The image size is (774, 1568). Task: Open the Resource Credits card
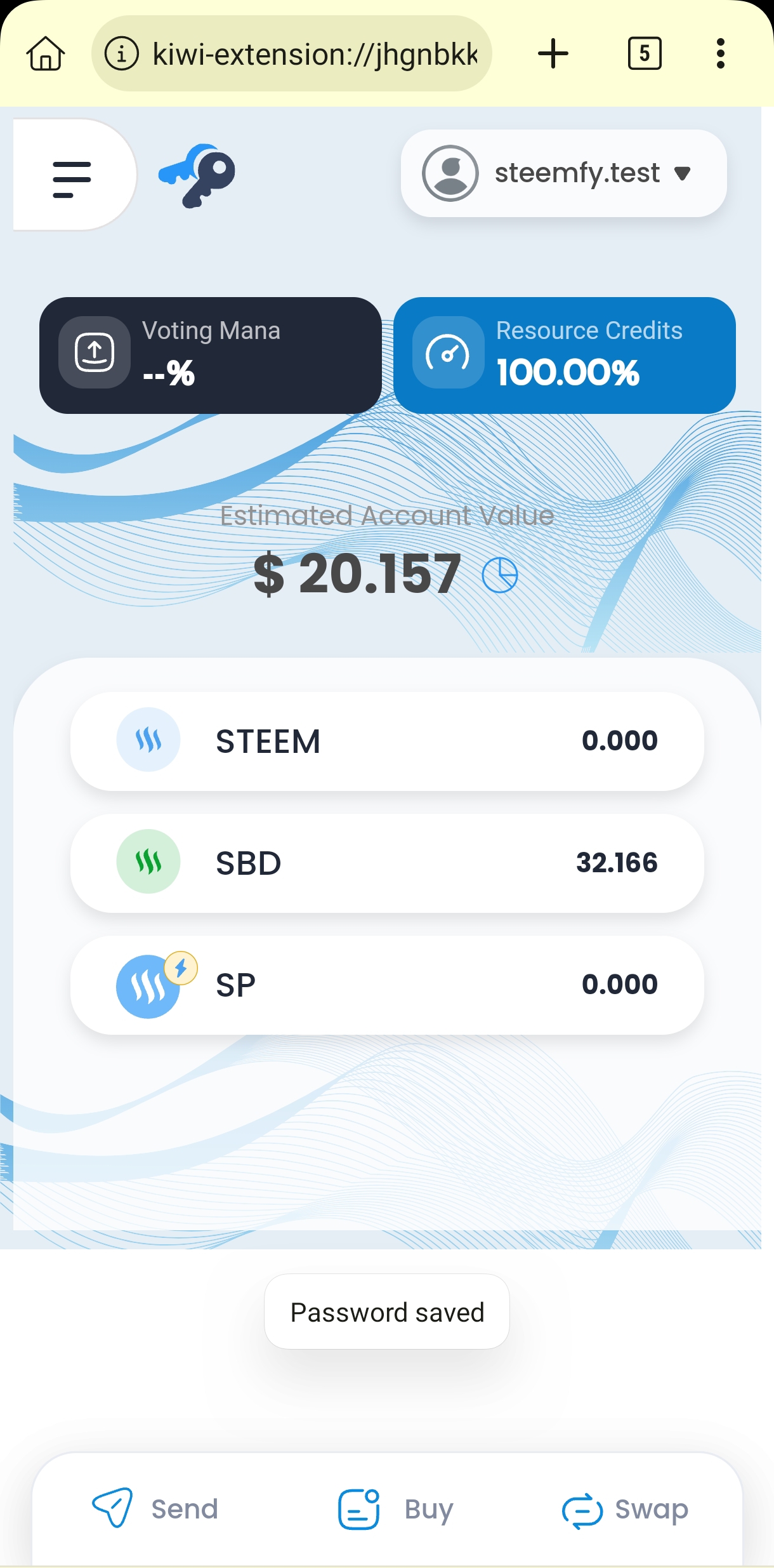tap(564, 355)
